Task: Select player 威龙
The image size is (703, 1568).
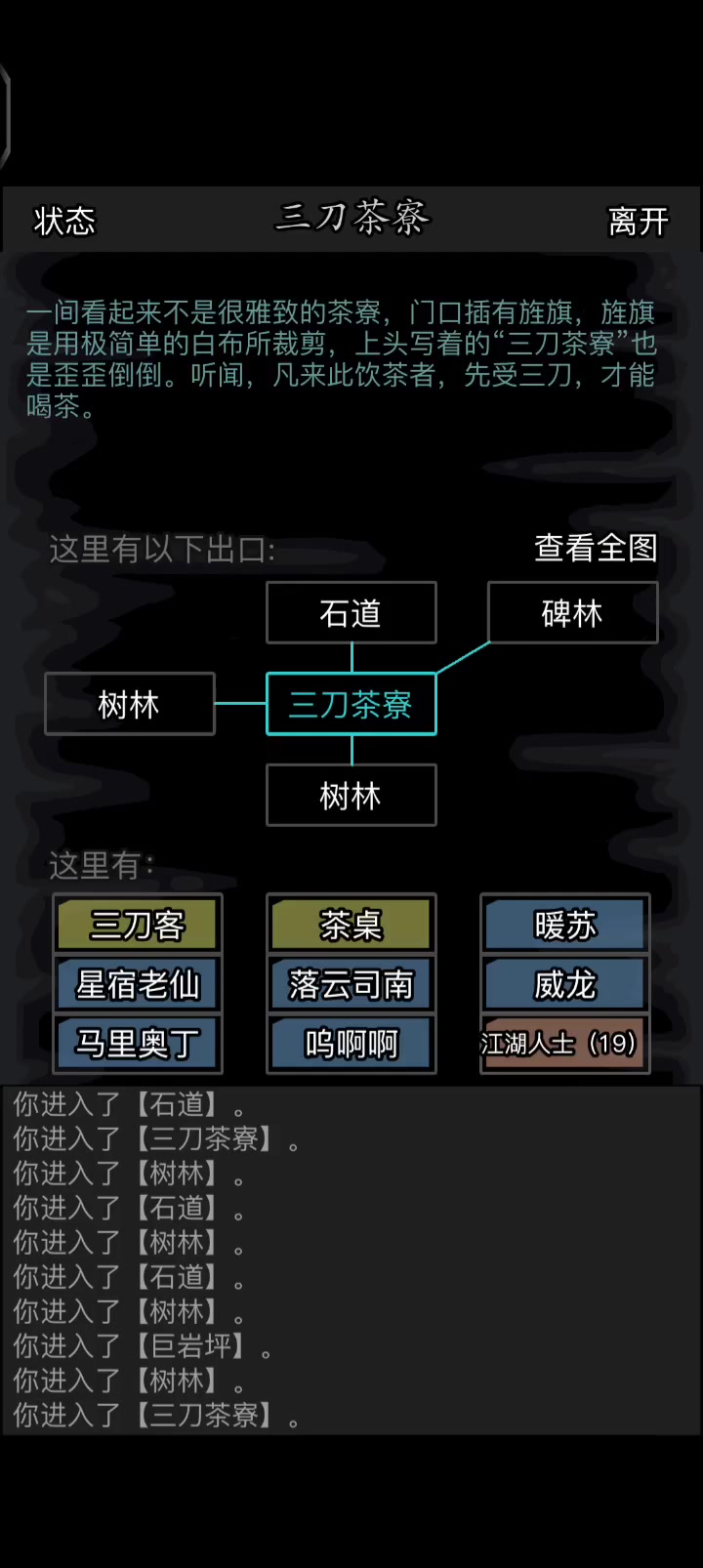Action: 564,984
